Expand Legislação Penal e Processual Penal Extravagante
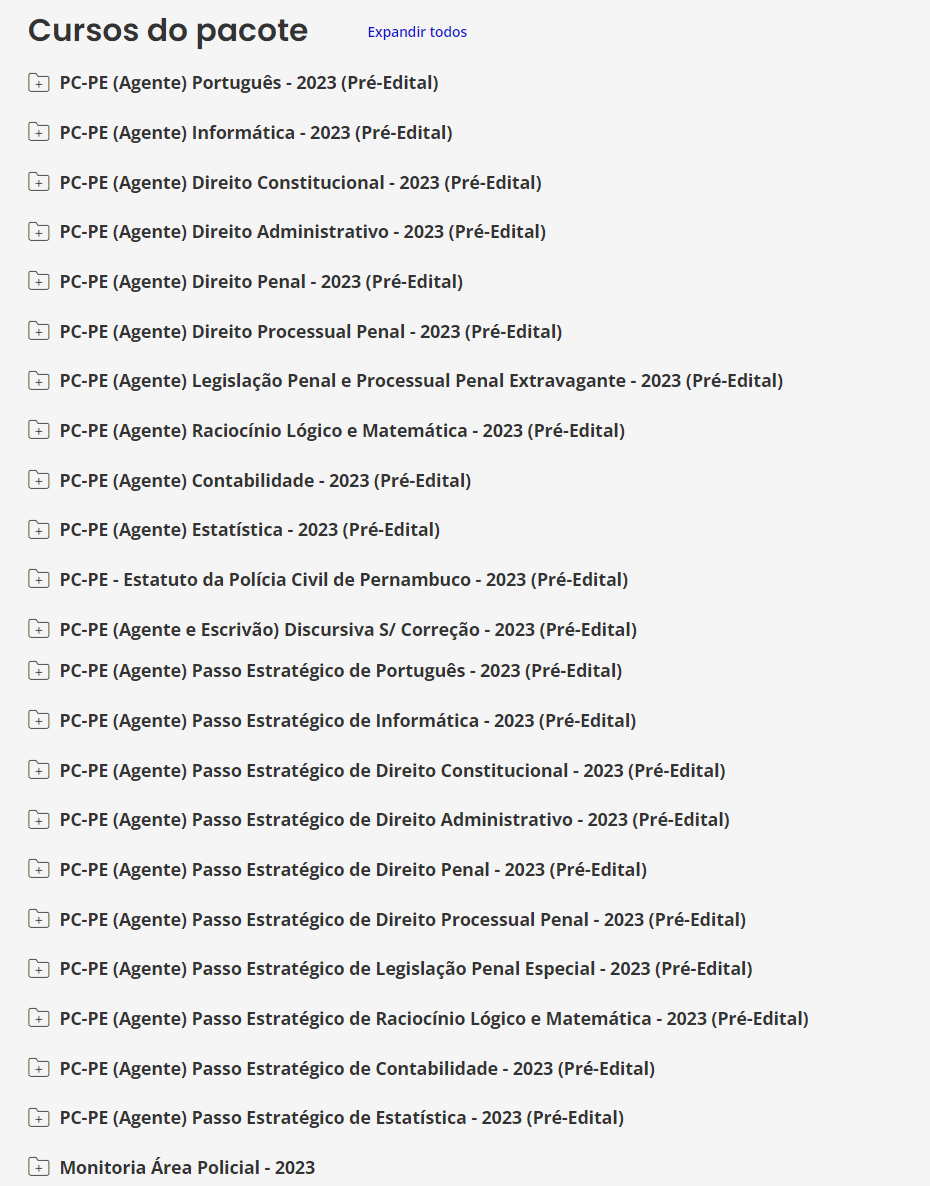This screenshot has width=930, height=1186. click(x=39, y=381)
